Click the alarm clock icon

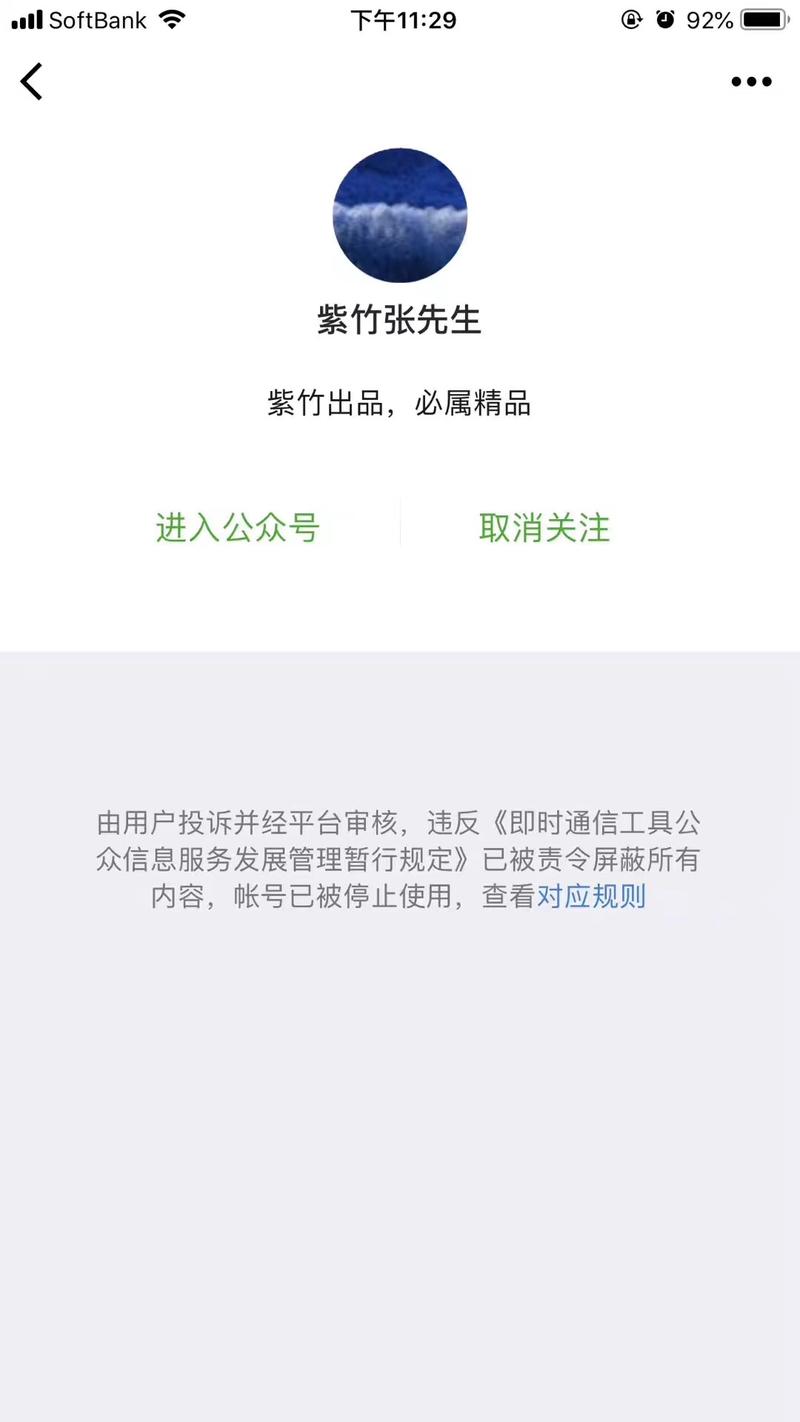[x=666, y=18]
